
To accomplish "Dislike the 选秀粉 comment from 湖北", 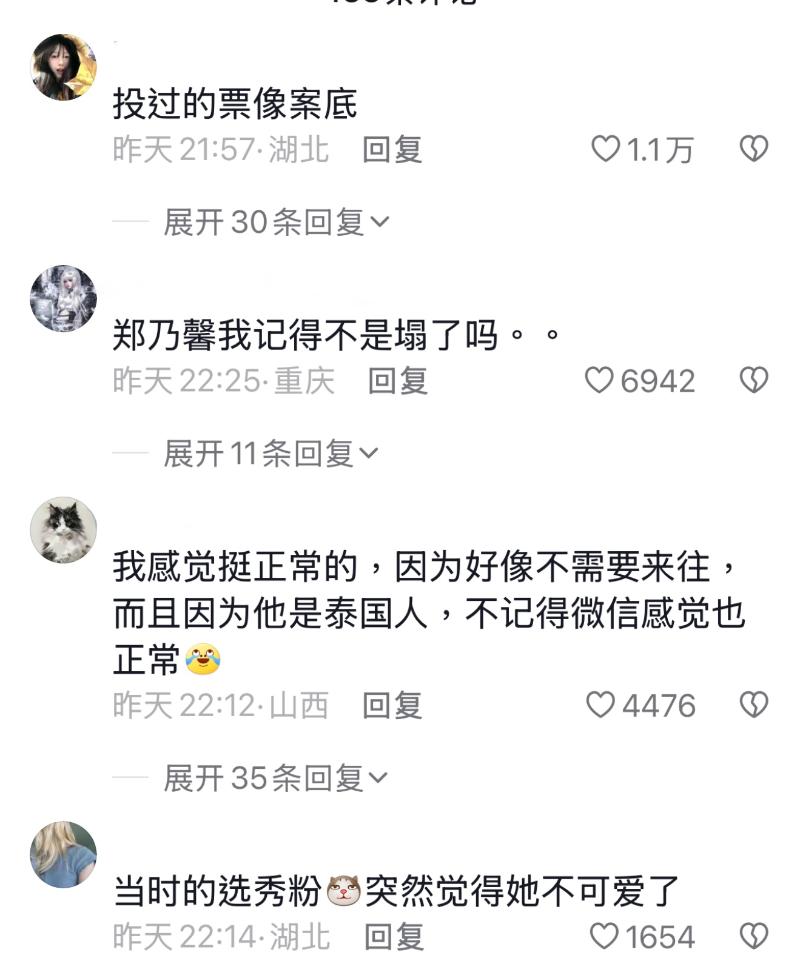I will click(753, 937).
